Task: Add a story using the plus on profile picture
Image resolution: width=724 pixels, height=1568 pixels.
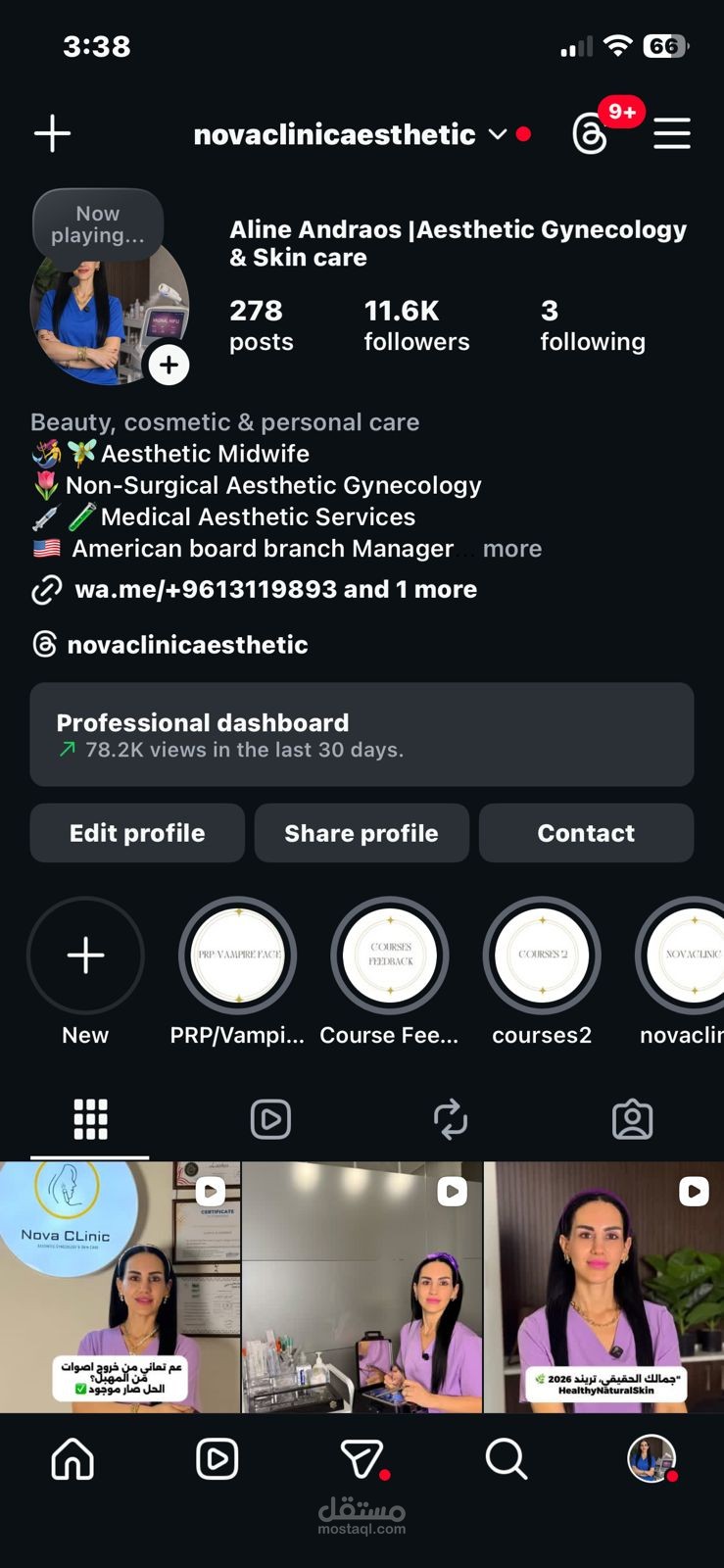Action: (x=169, y=364)
